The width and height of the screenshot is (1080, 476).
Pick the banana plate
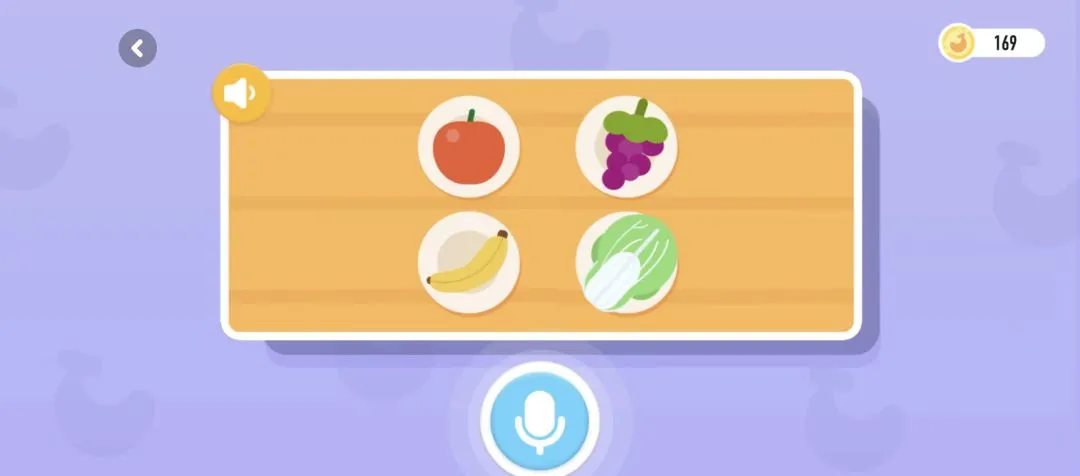click(x=468, y=262)
